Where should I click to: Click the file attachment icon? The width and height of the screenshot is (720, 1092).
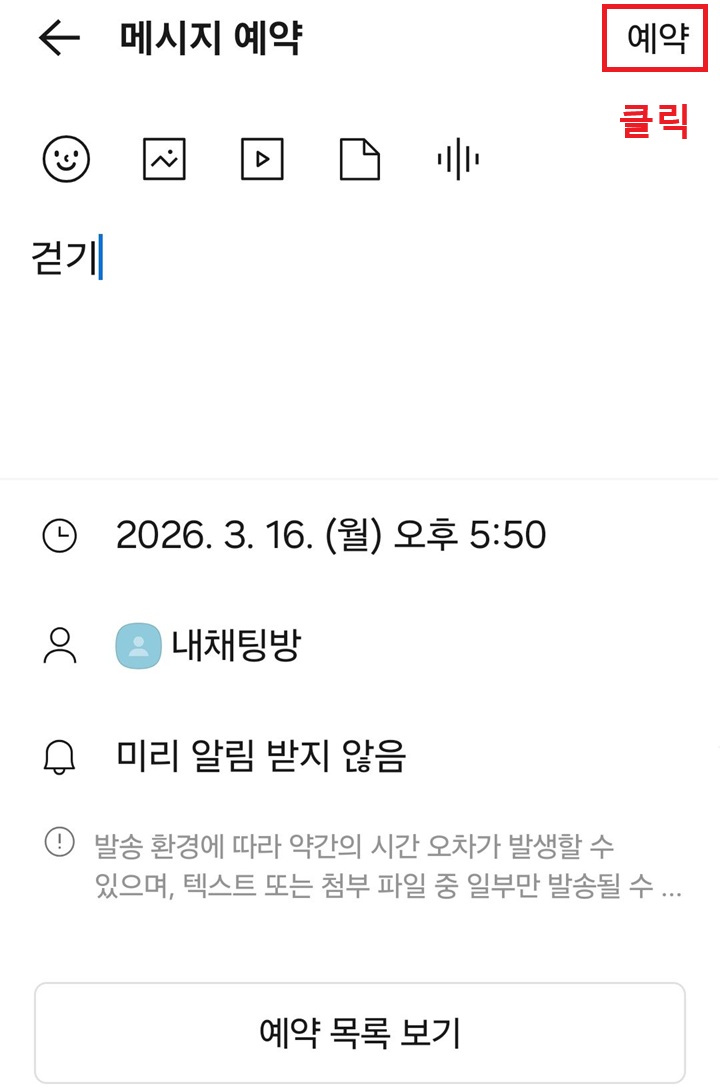tap(360, 159)
